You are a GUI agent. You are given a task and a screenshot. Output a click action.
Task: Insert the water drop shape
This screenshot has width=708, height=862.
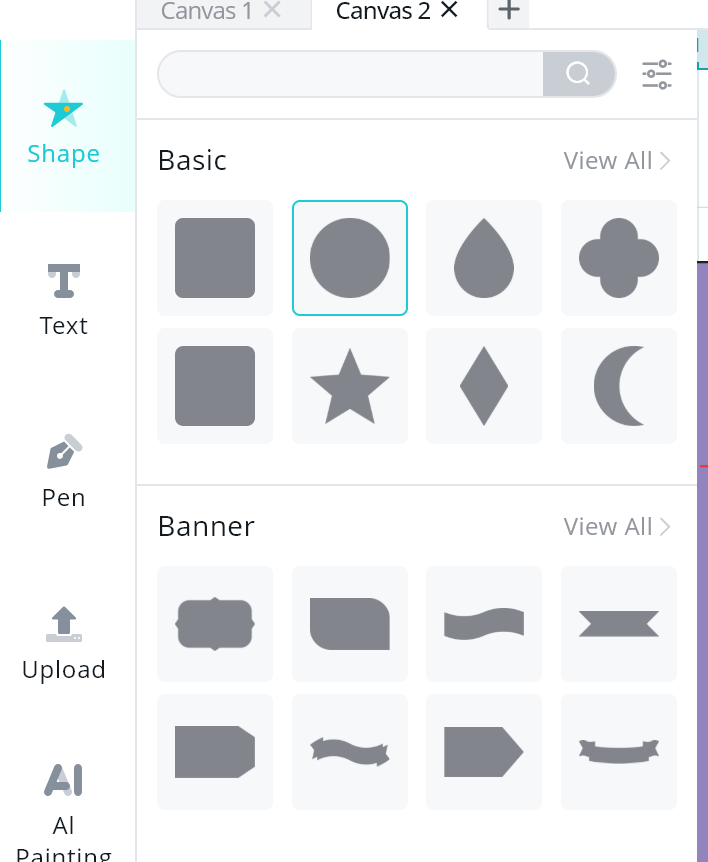click(484, 258)
